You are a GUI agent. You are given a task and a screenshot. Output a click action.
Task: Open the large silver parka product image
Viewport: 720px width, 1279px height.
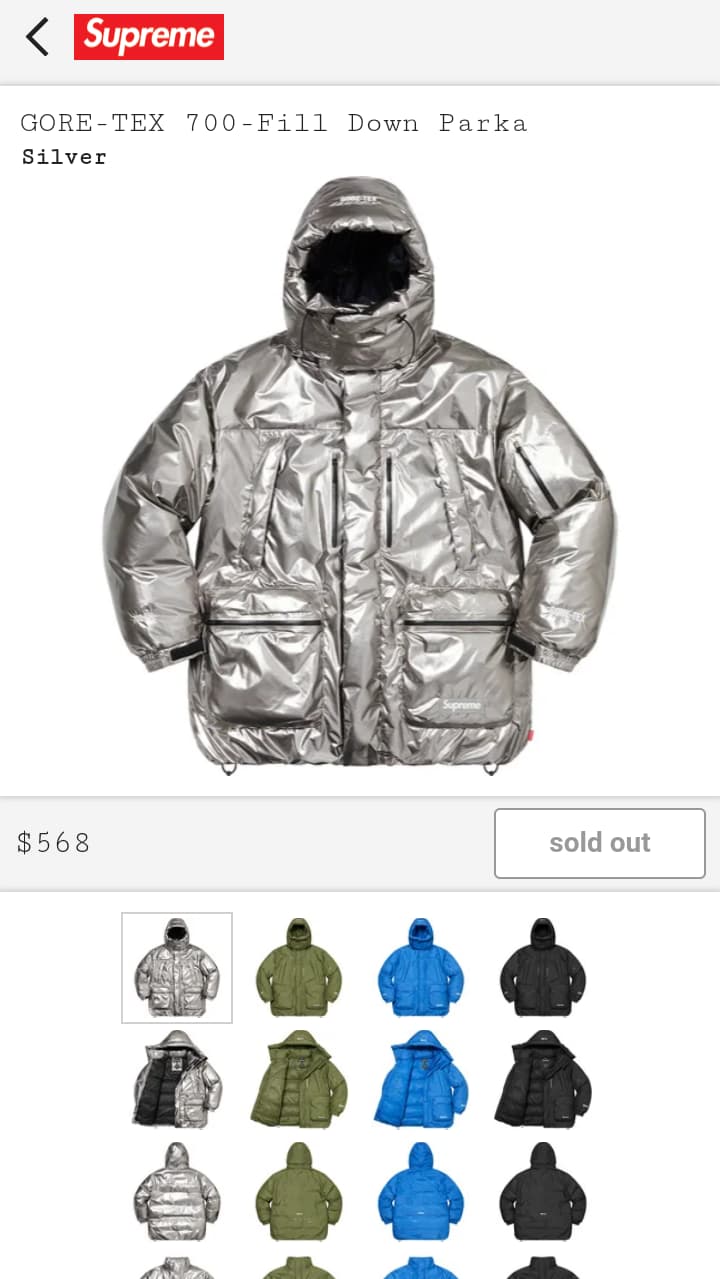[x=360, y=475]
